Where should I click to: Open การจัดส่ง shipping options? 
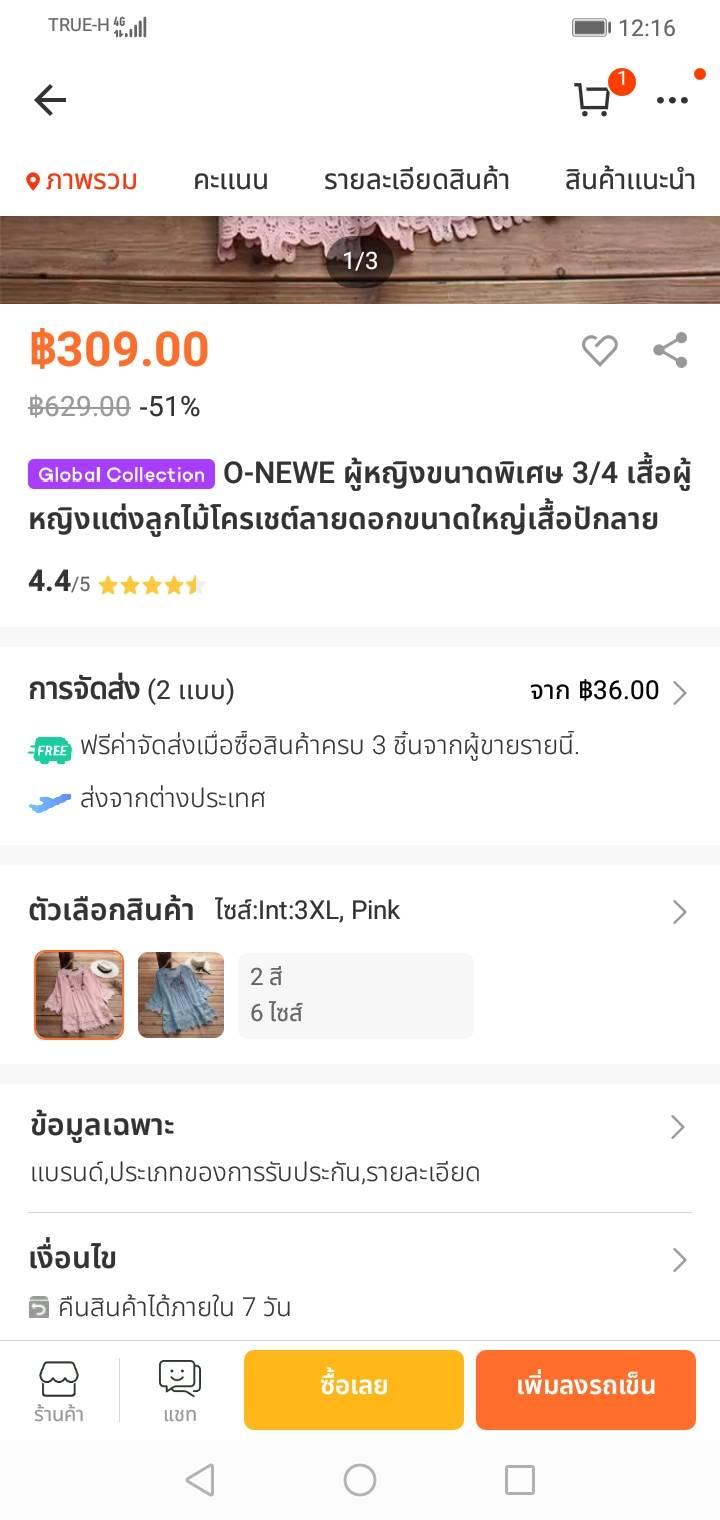[360, 691]
